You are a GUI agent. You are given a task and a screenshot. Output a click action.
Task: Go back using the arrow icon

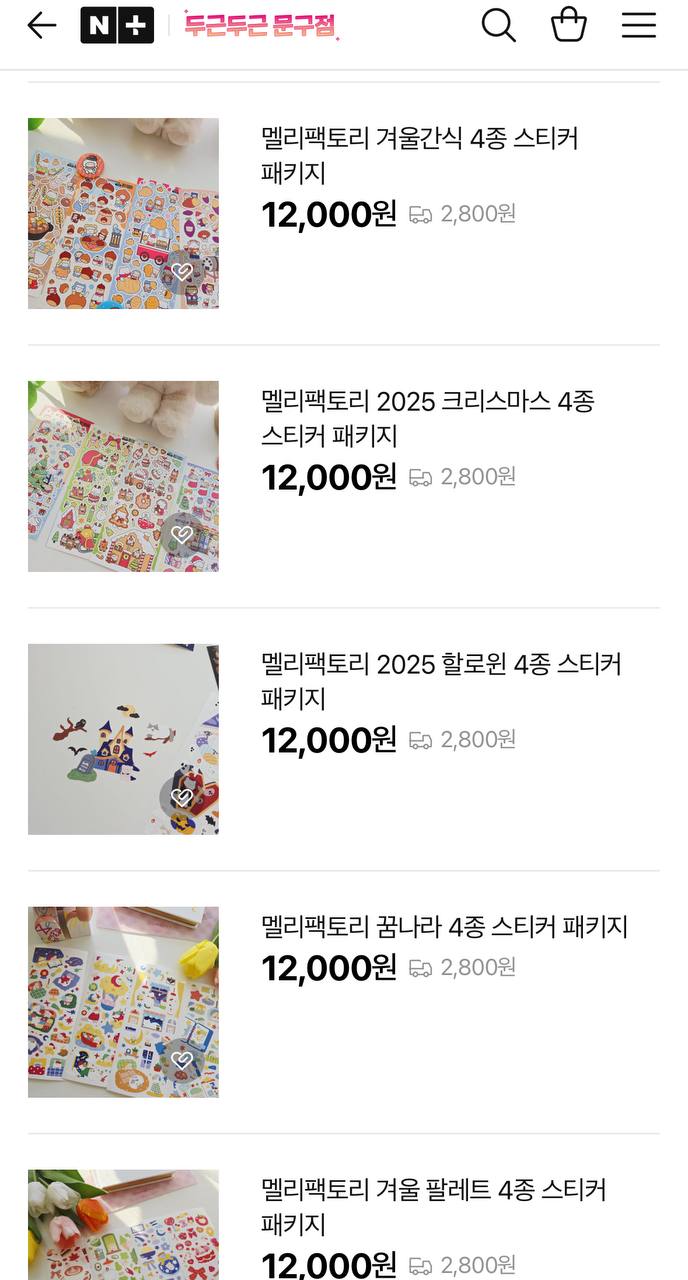tap(42, 26)
